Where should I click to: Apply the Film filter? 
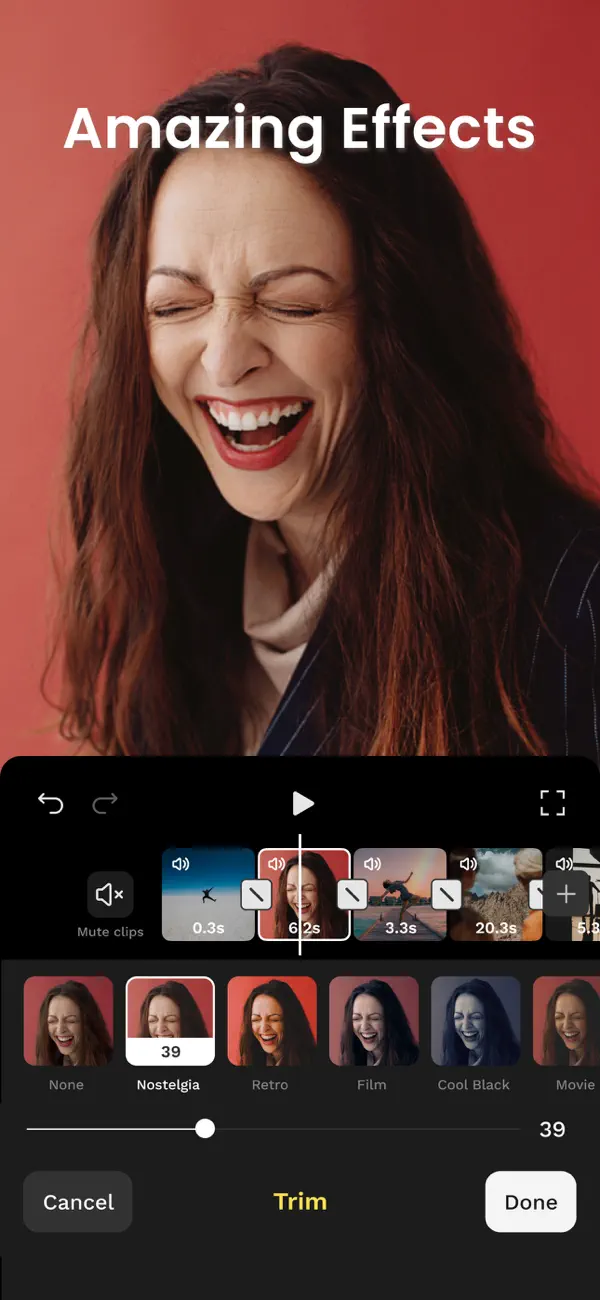(373, 1021)
